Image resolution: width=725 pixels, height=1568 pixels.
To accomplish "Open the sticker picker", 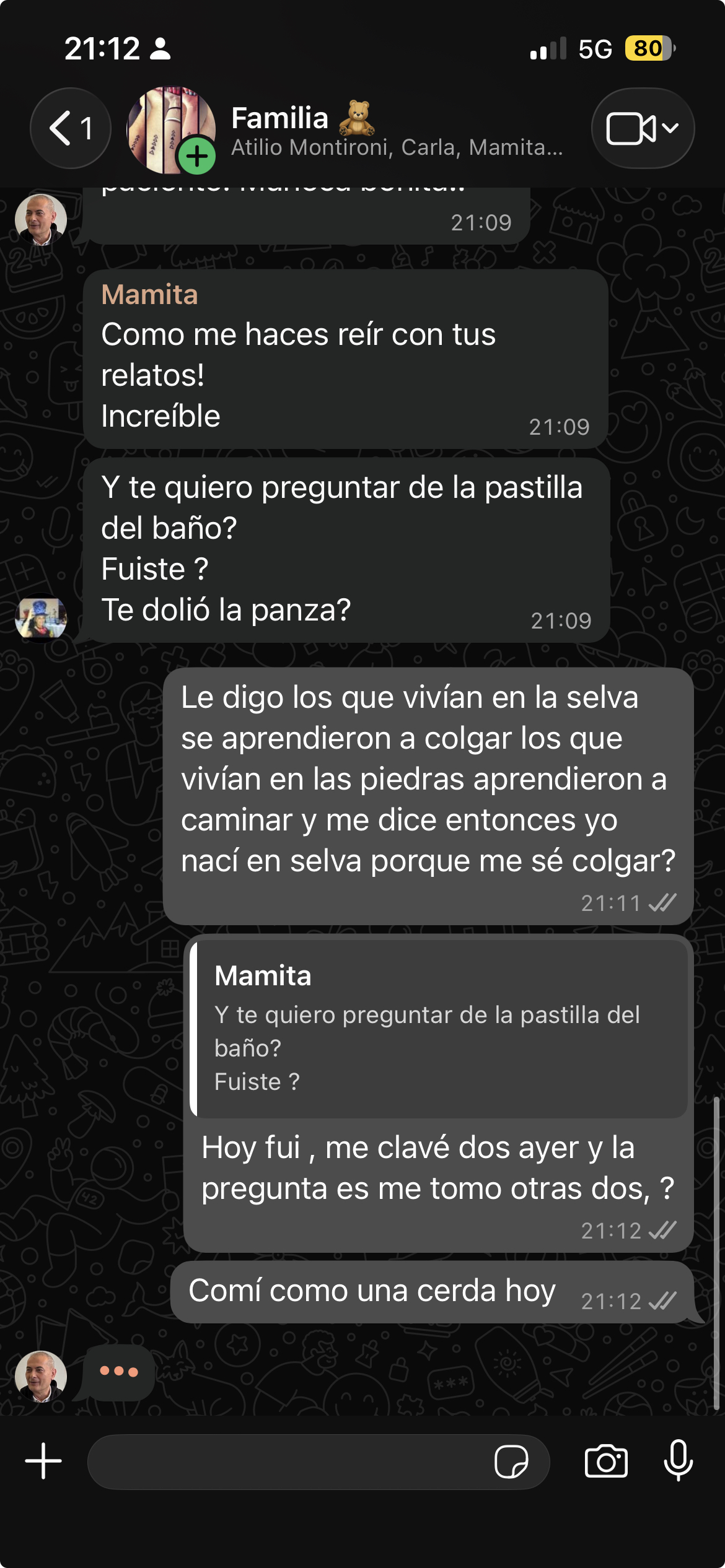I will coord(511,1462).
